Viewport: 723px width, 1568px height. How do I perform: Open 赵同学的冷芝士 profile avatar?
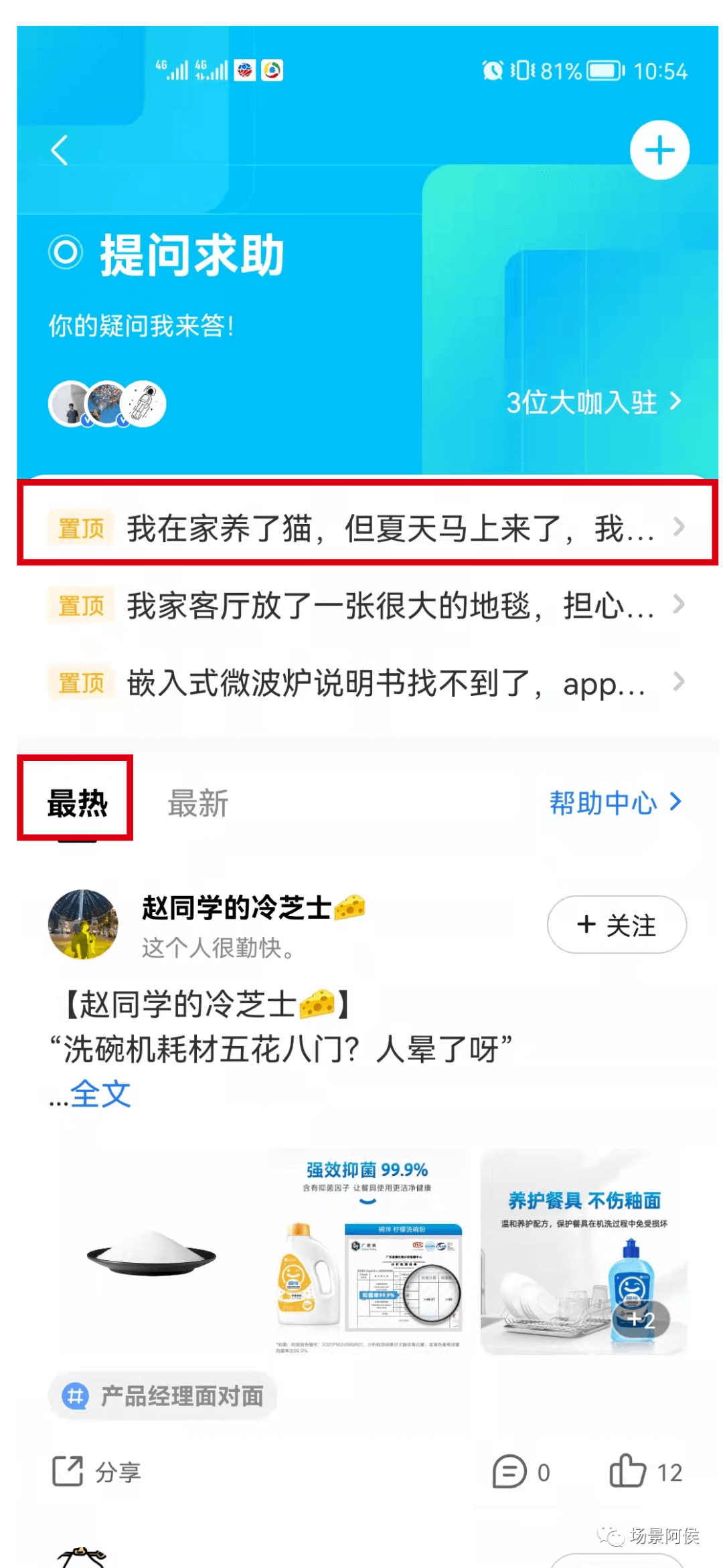pos(83,924)
